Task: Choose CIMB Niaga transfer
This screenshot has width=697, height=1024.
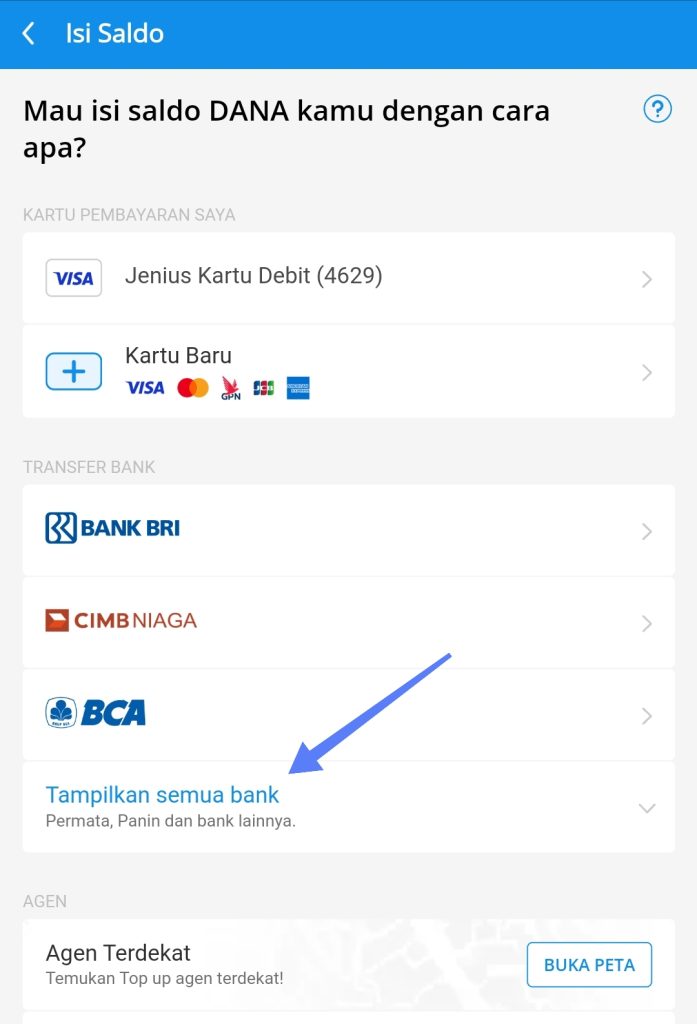Action: (x=348, y=622)
